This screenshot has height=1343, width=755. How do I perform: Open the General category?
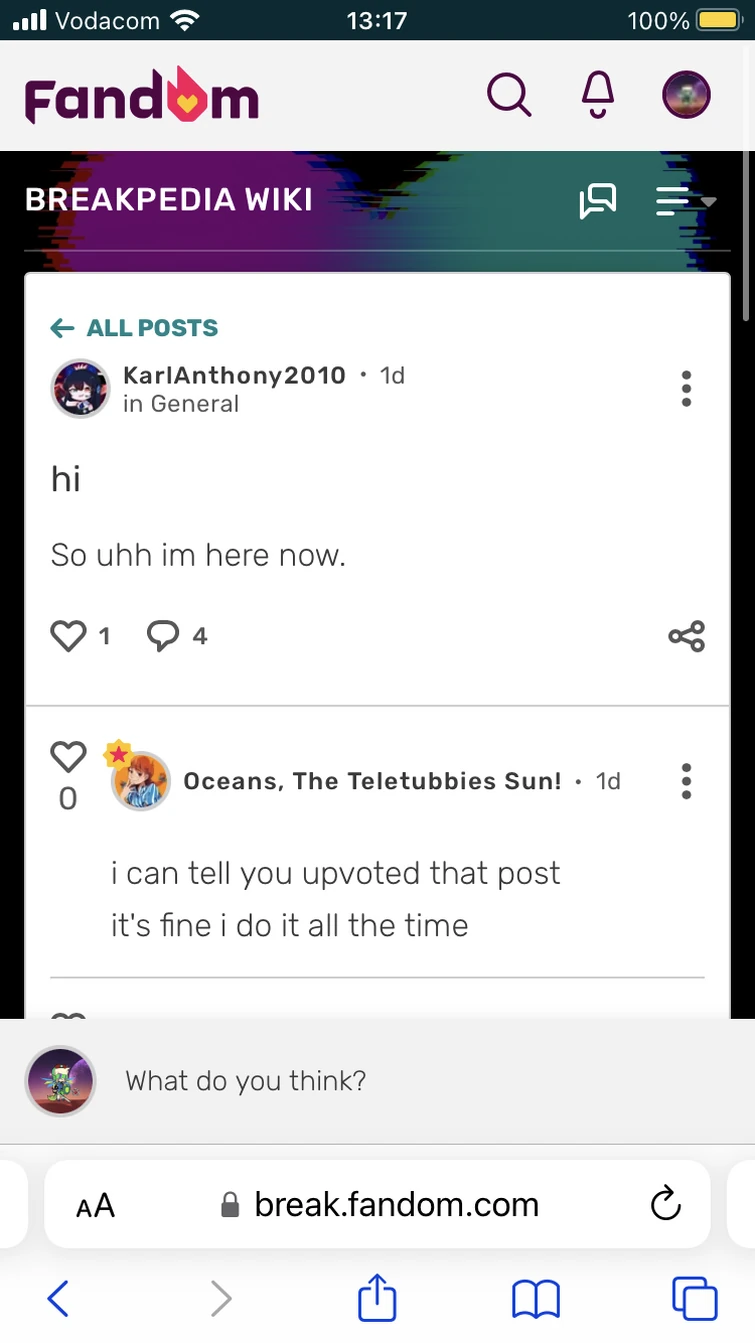tap(194, 404)
